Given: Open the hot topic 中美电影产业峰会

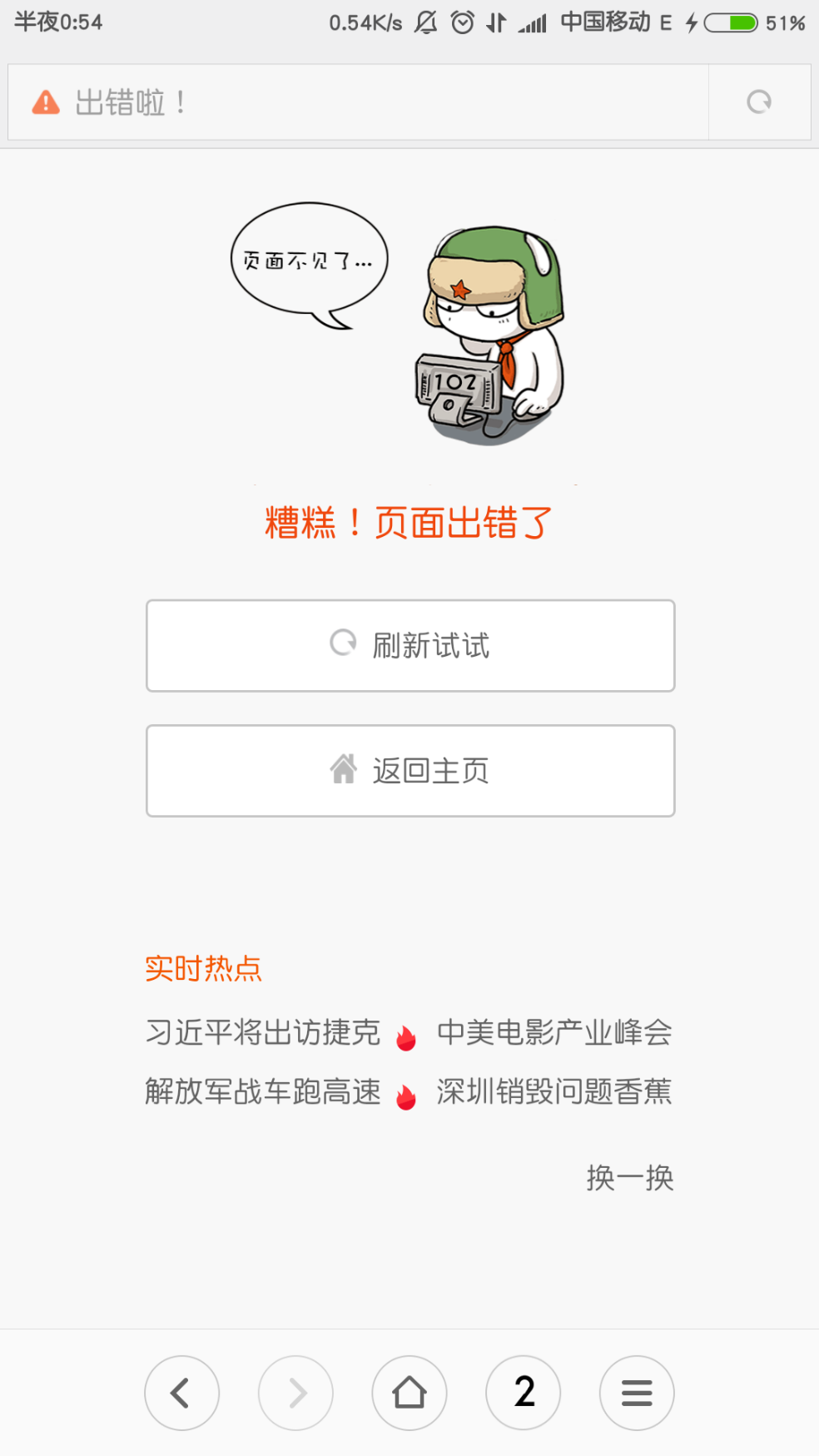Looking at the screenshot, I should tap(554, 1032).
